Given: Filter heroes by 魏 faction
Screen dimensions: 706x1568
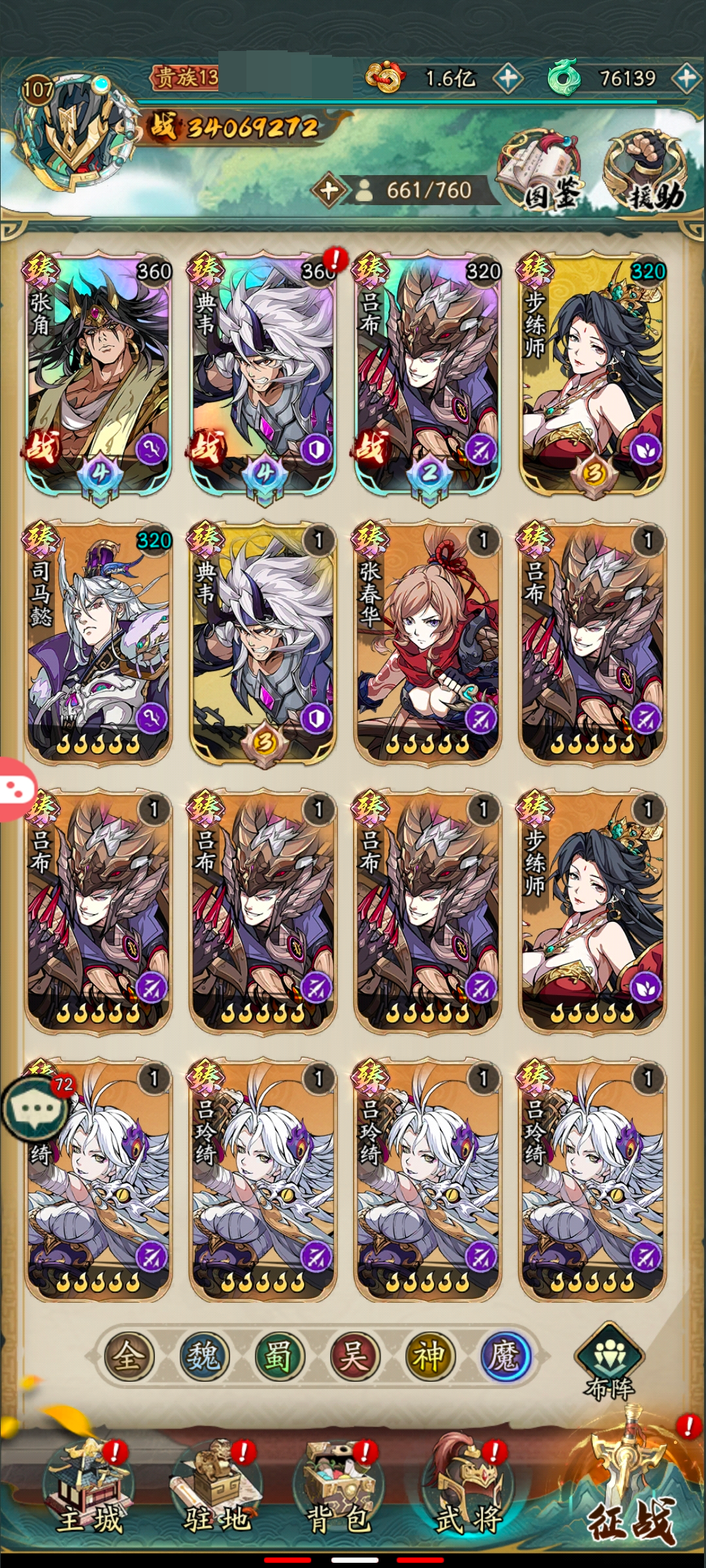Looking at the screenshot, I should click(203, 1356).
